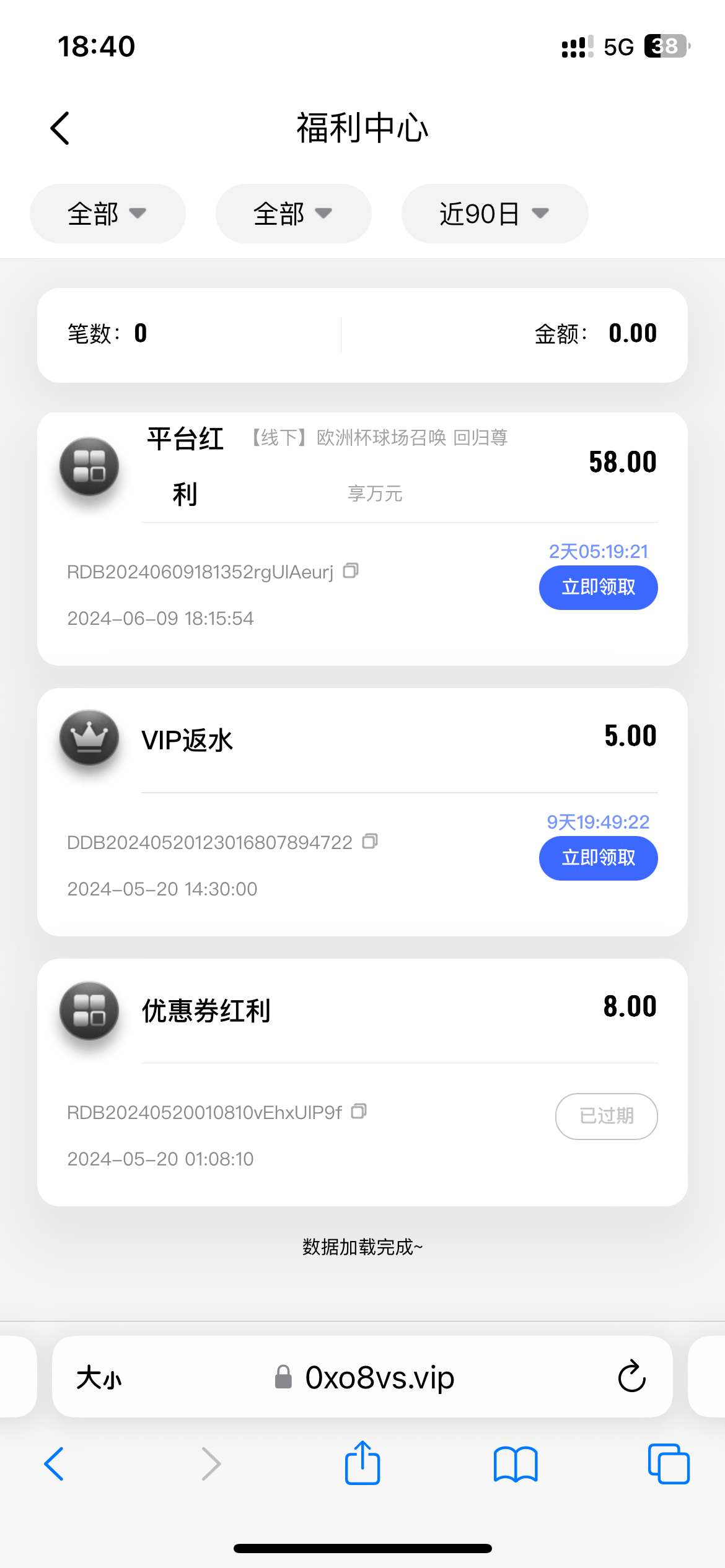Claim the 58.00 平台红利 with 立即领取
Viewport: 725px width, 1568px height.
click(x=598, y=587)
